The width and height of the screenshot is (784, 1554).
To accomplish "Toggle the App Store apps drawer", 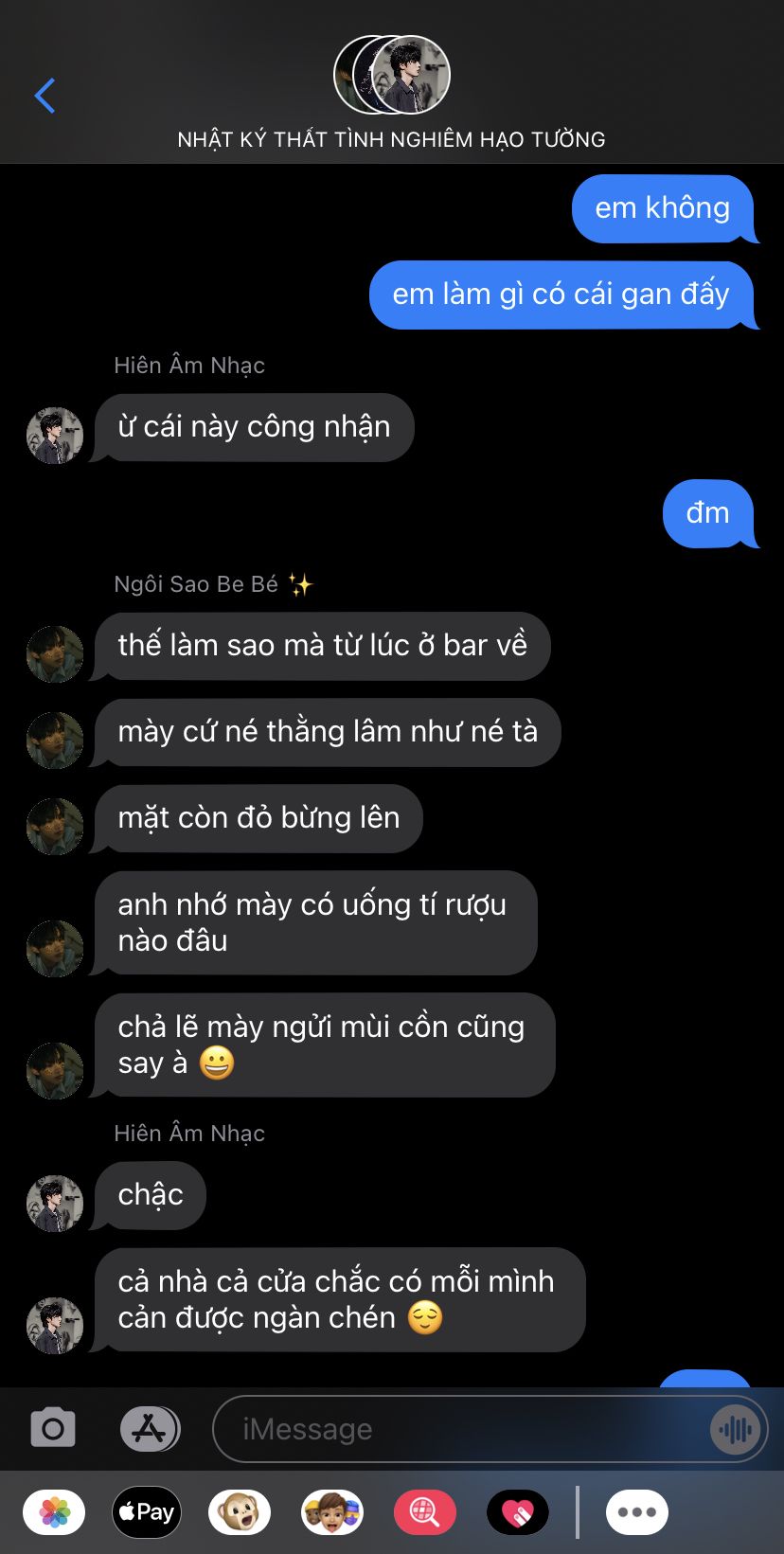I will (150, 1428).
